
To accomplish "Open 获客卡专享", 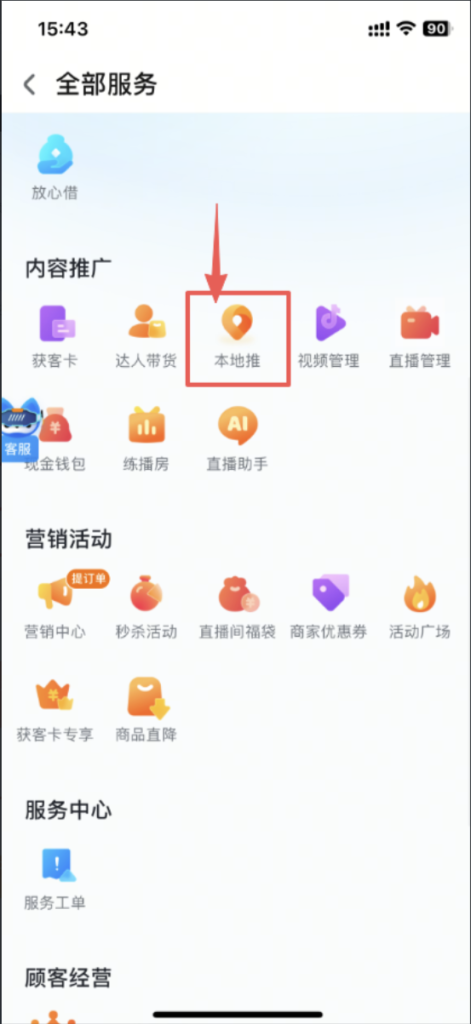I will [x=55, y=709].
